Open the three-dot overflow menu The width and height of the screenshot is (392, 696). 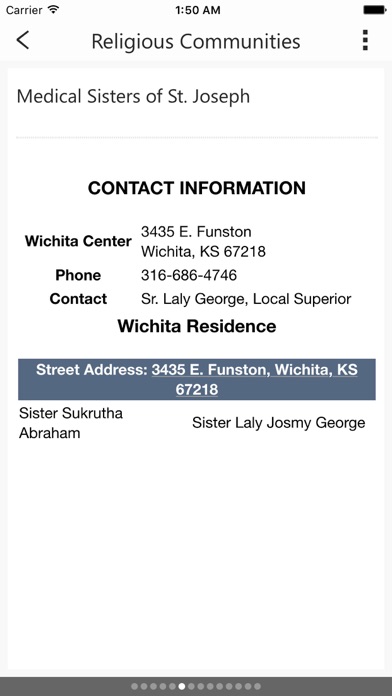[x=365, y=40]
